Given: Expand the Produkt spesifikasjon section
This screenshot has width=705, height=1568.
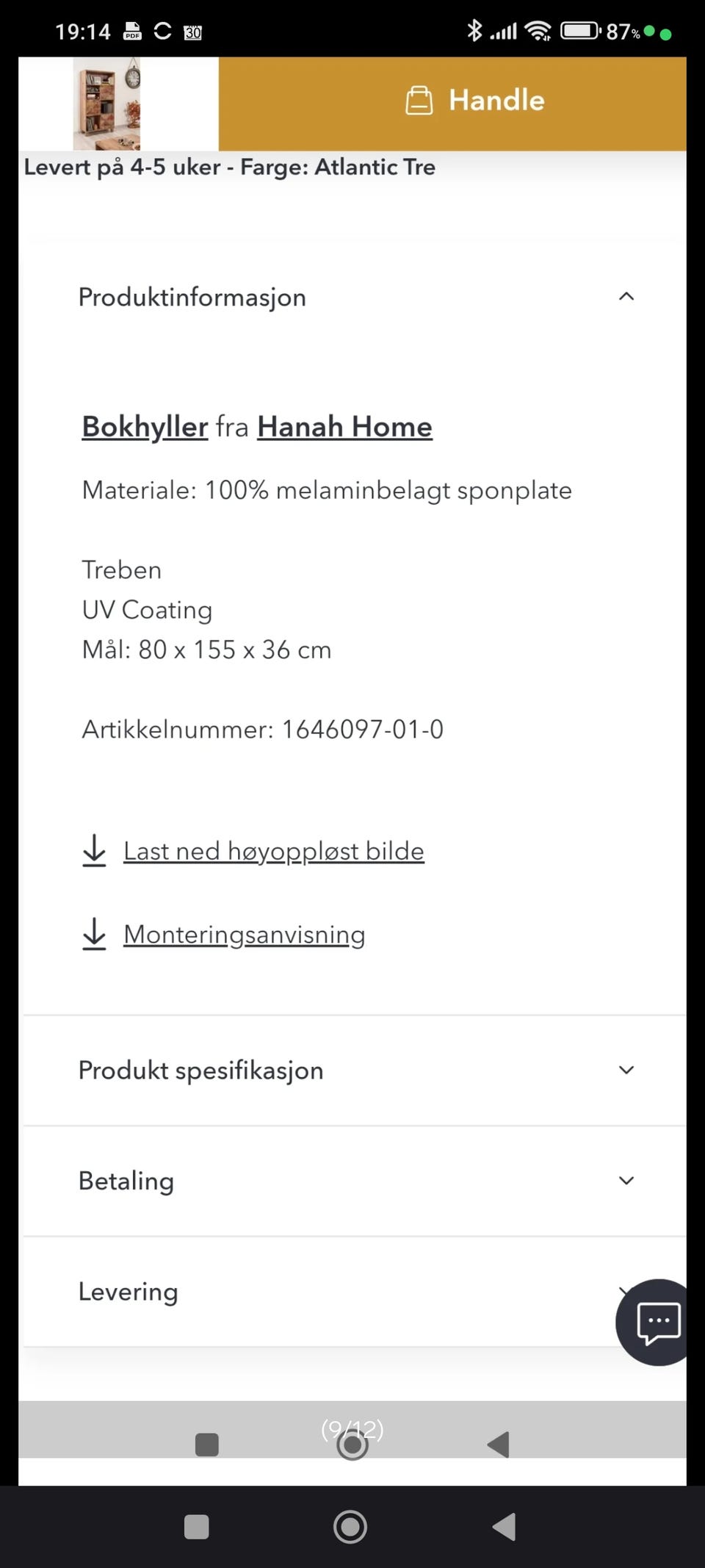Looking at the screenshot, I should pos(626,1070).
